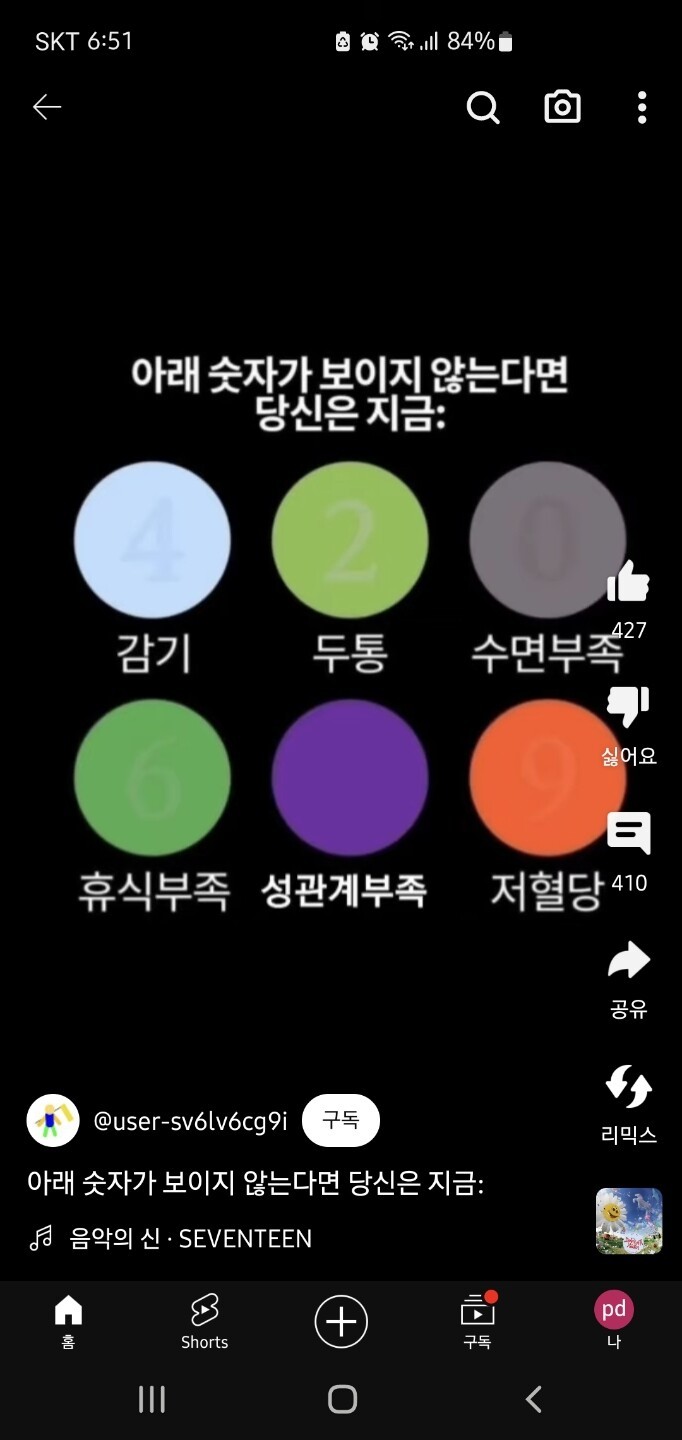Dislike this Short with 싫어요
The image size is (682, 1440).
click(629, 708)
